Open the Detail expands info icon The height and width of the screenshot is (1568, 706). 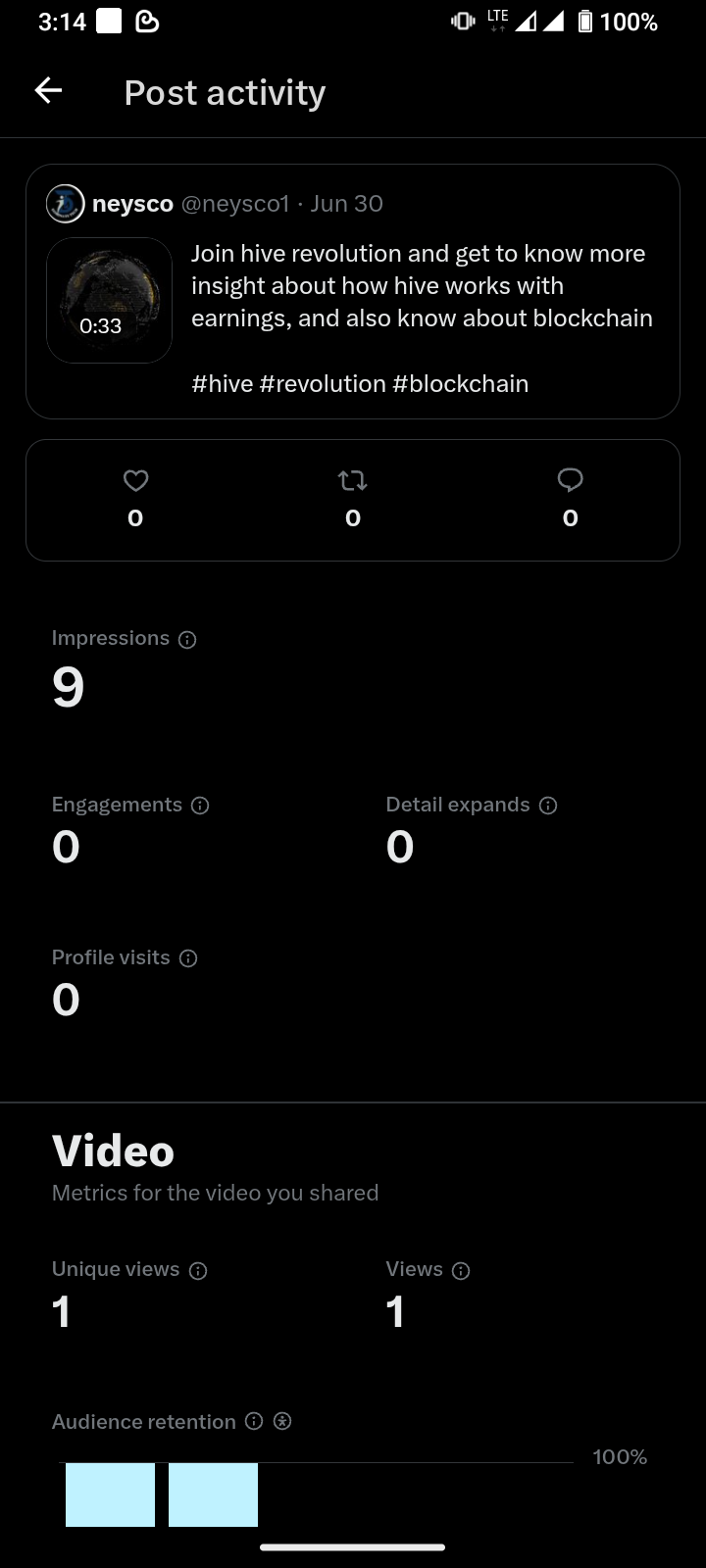[548, 806]
